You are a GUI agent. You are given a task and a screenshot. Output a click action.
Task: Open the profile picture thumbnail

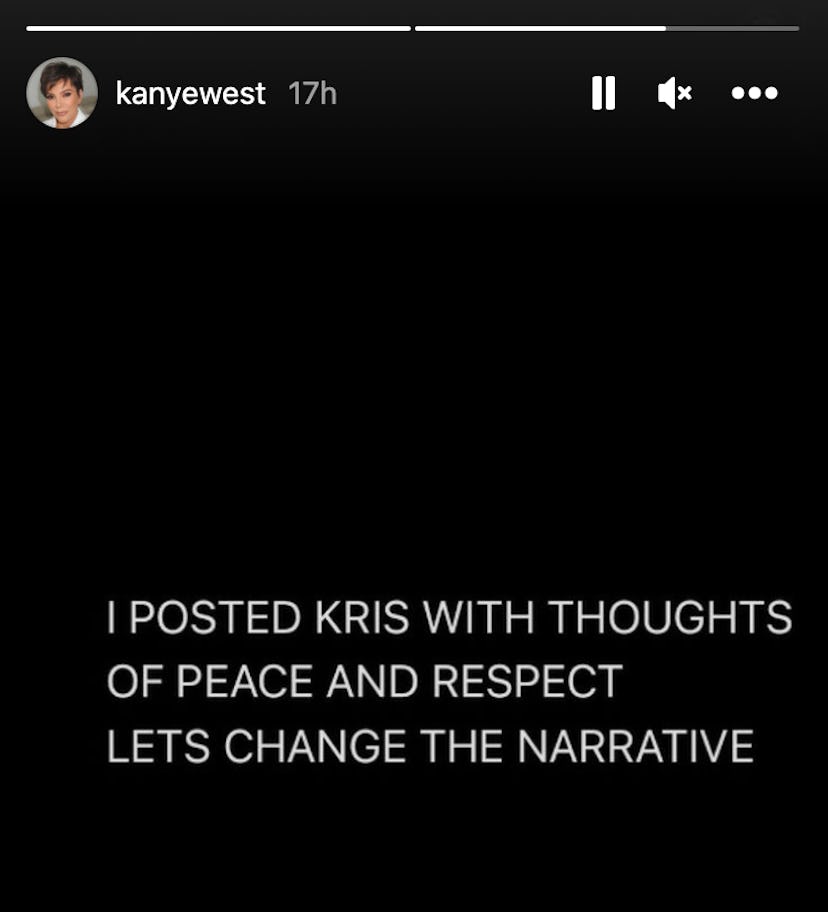click(62, 93)
